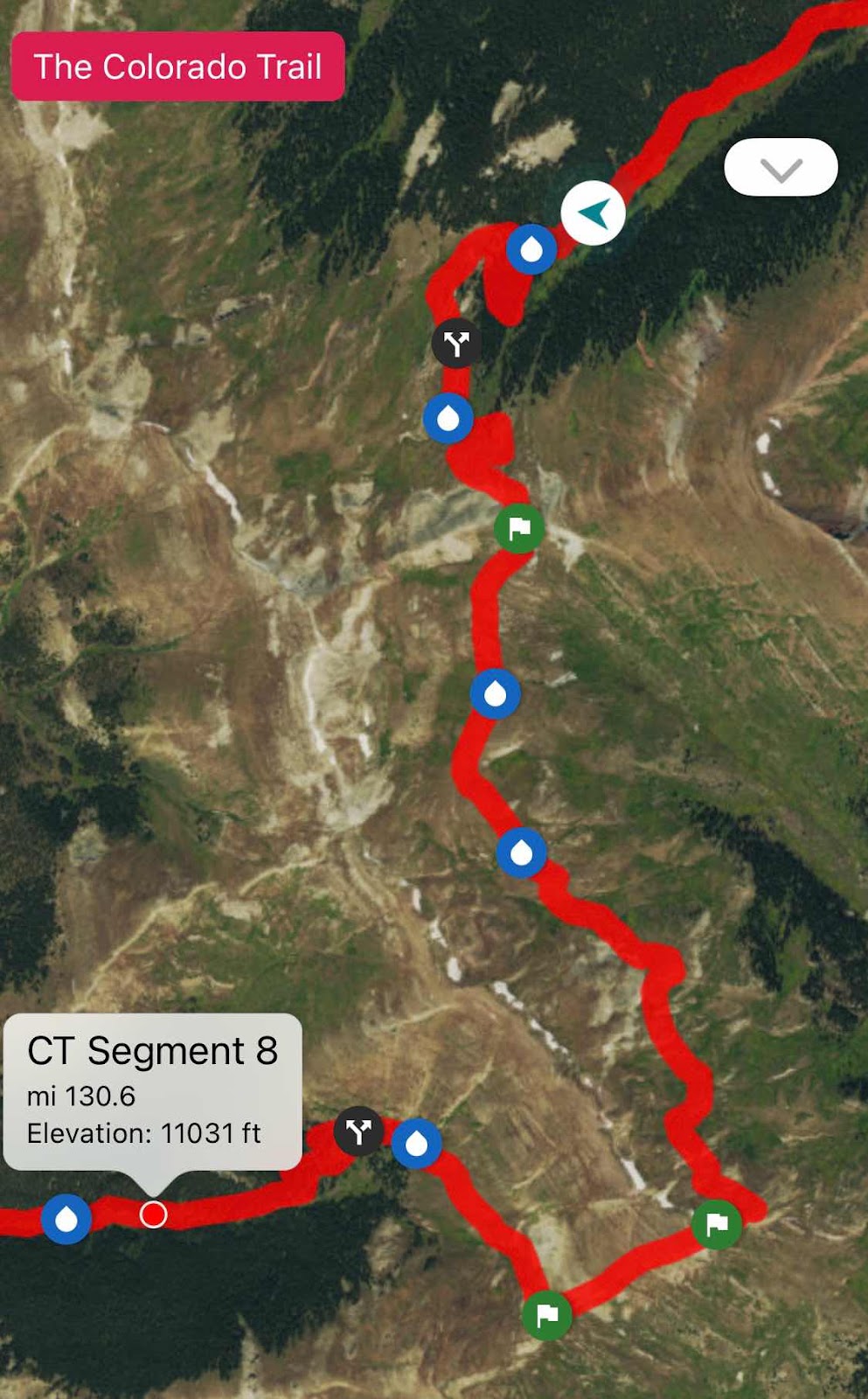Expand the dropdown chevron button

click(x=781, y=167)
